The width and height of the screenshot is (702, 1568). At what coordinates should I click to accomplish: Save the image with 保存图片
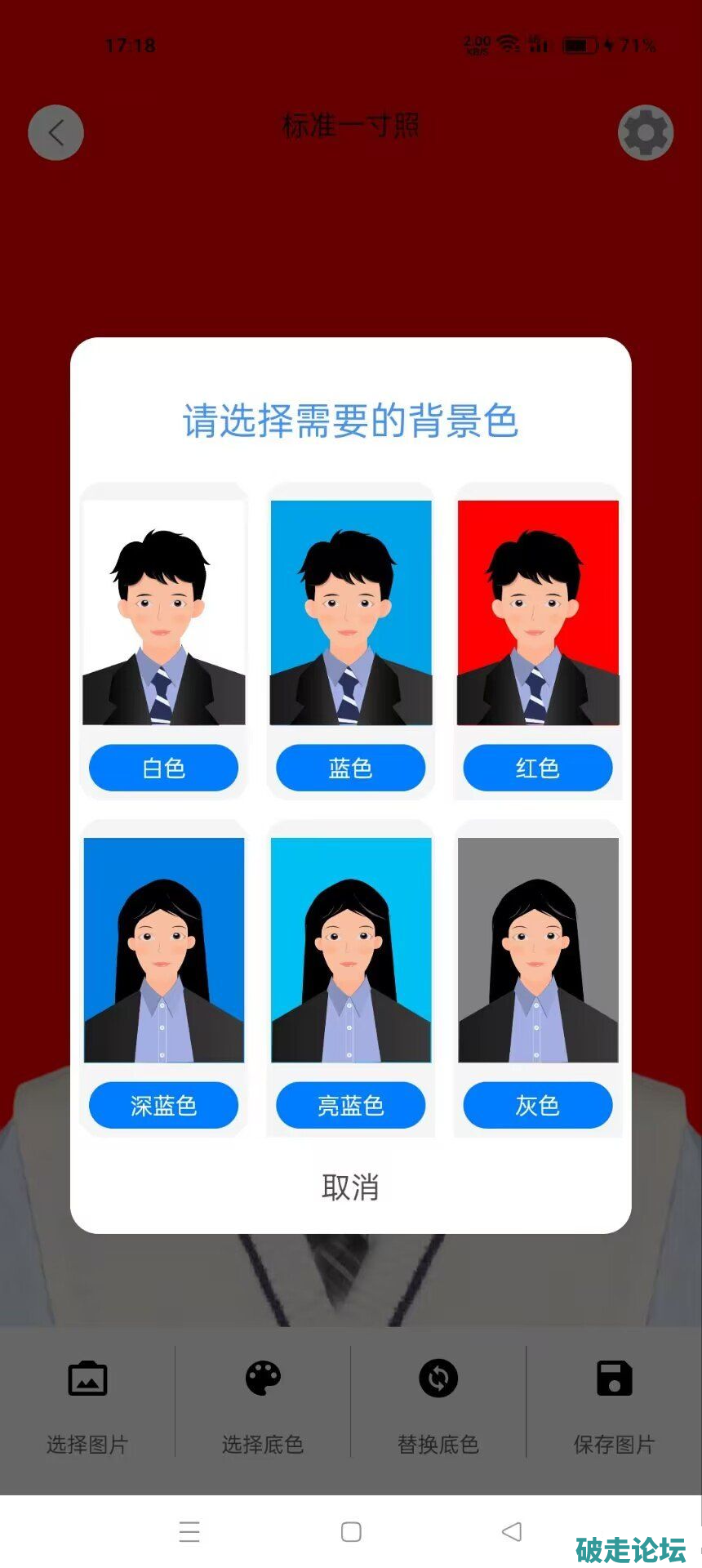click(x=614, y=1401)
